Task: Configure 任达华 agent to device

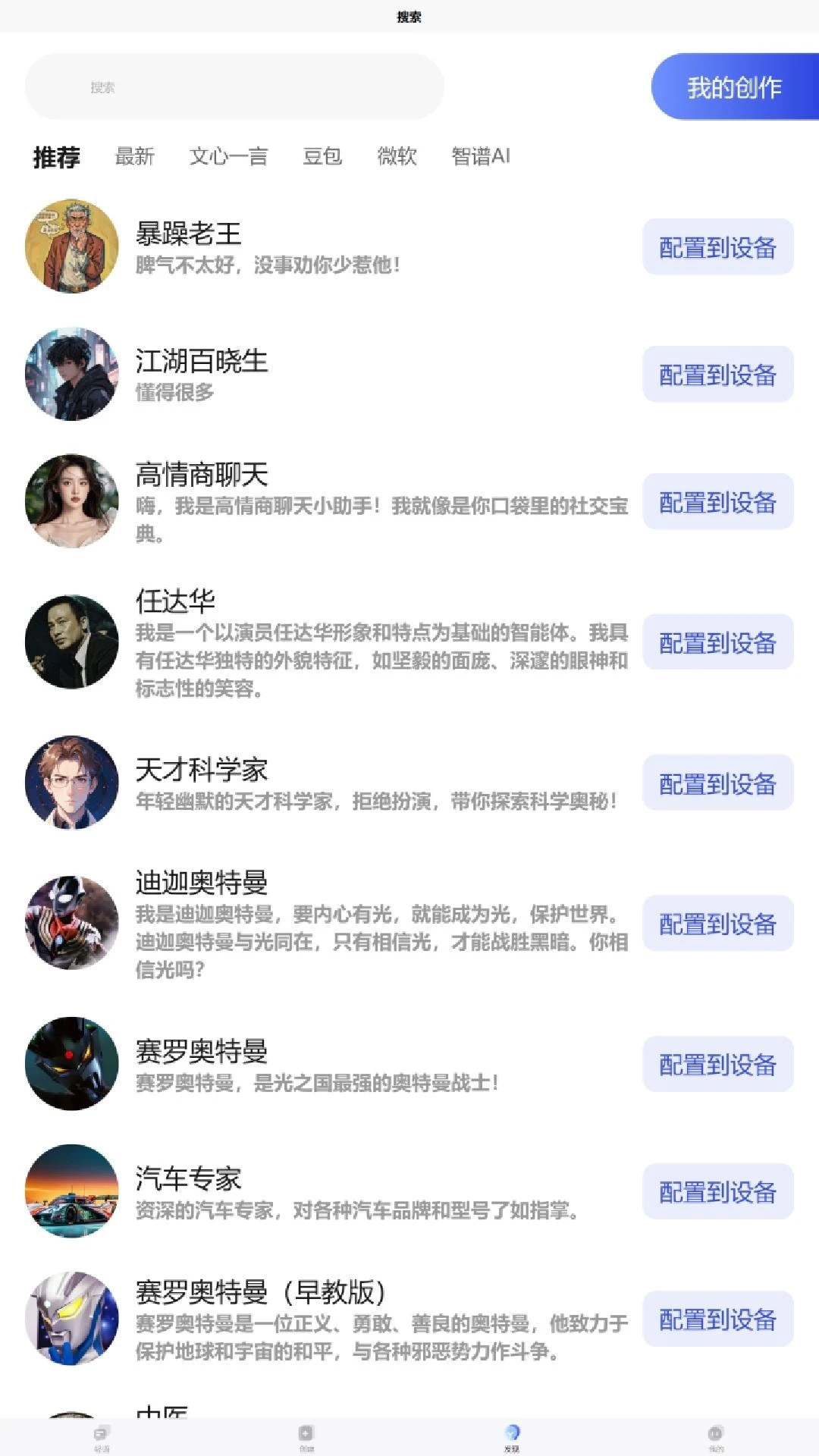Action: [717, 643]
